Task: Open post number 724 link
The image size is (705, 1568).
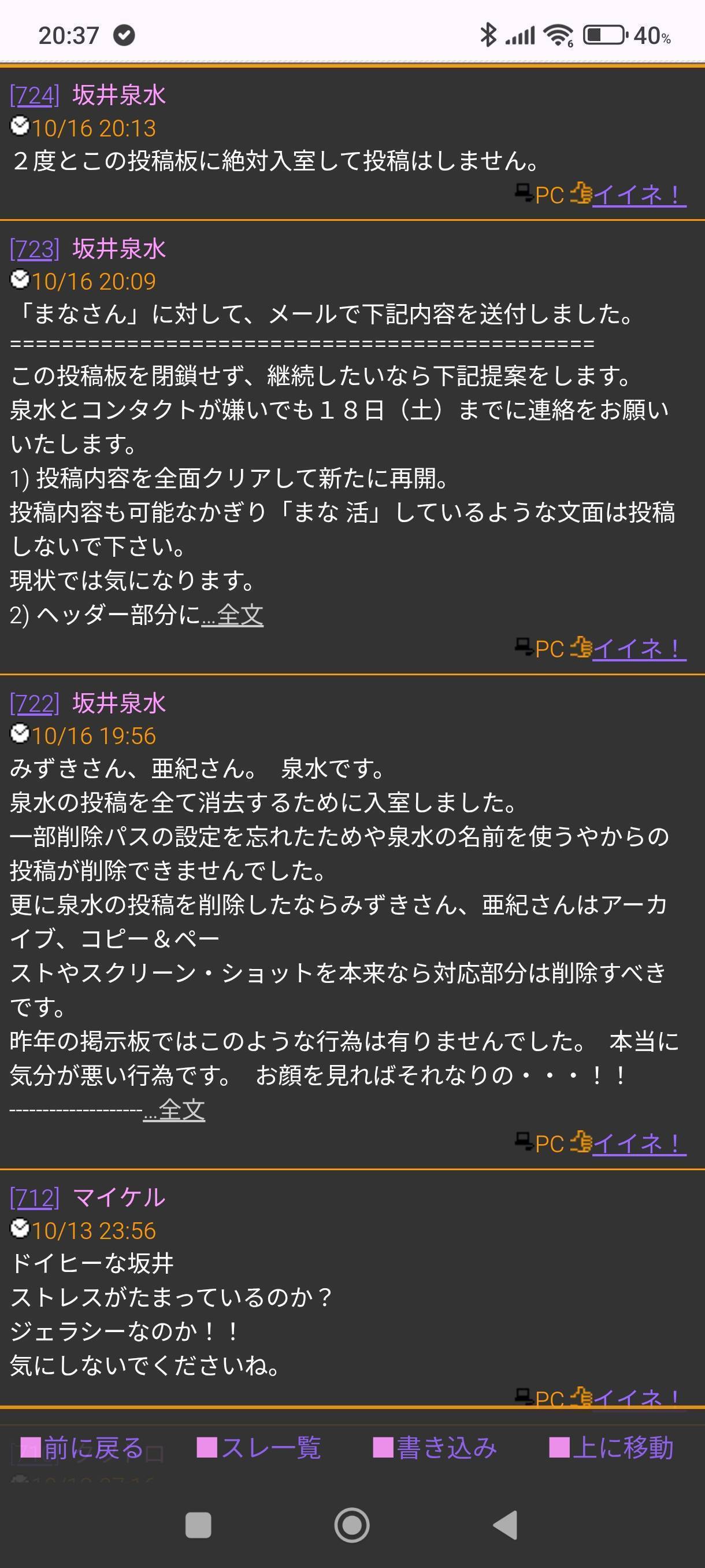Action: coord(35,95)
